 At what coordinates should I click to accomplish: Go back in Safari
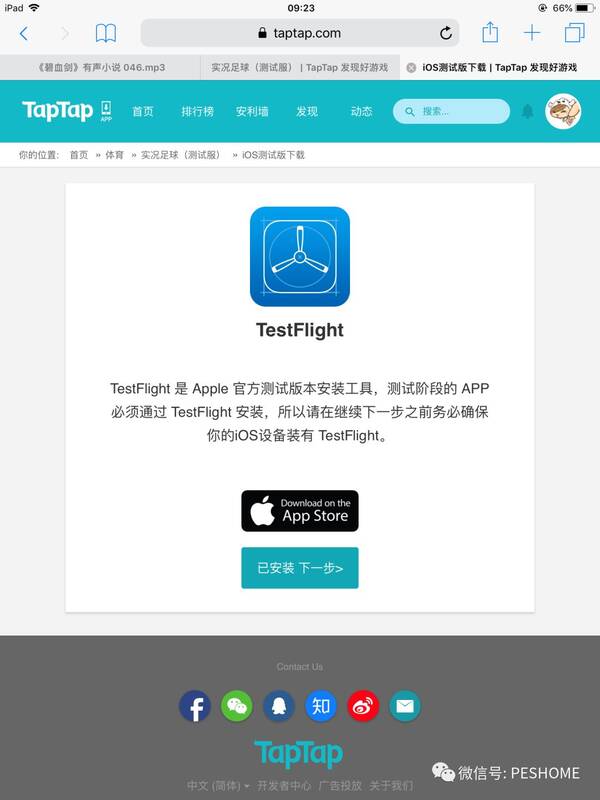click(x=24, y=34)
